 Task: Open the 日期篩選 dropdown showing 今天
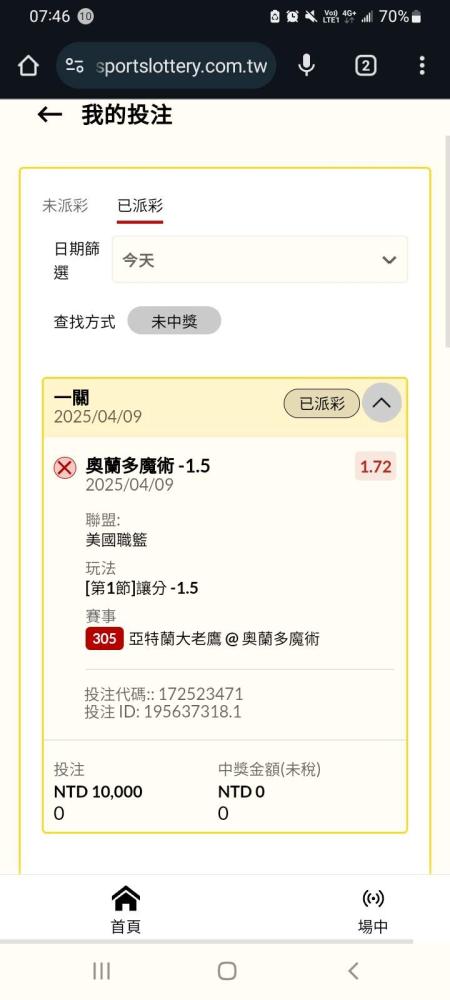click(x=260, y=260)
